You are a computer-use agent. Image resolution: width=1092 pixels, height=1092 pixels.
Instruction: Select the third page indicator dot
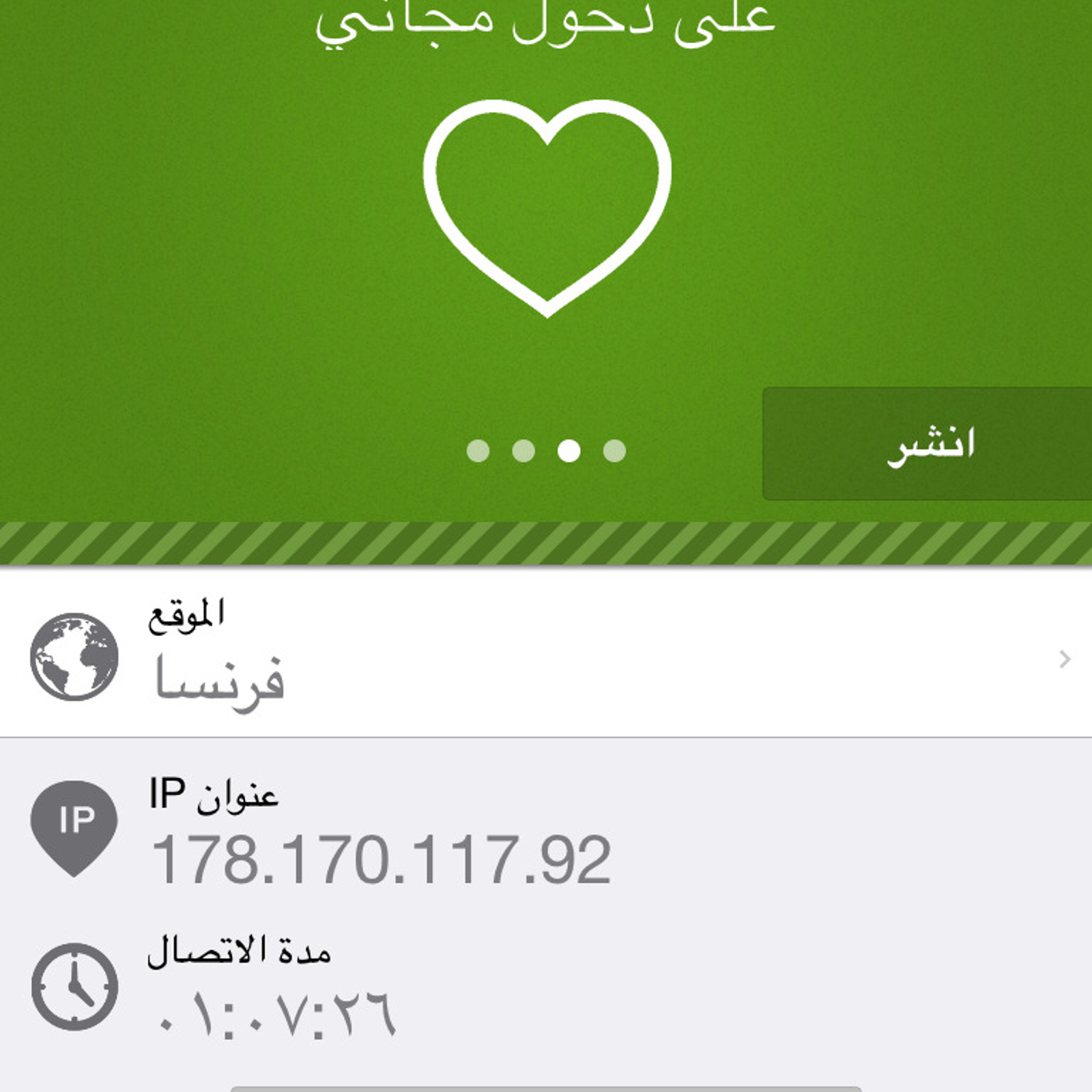click(569, 451)
